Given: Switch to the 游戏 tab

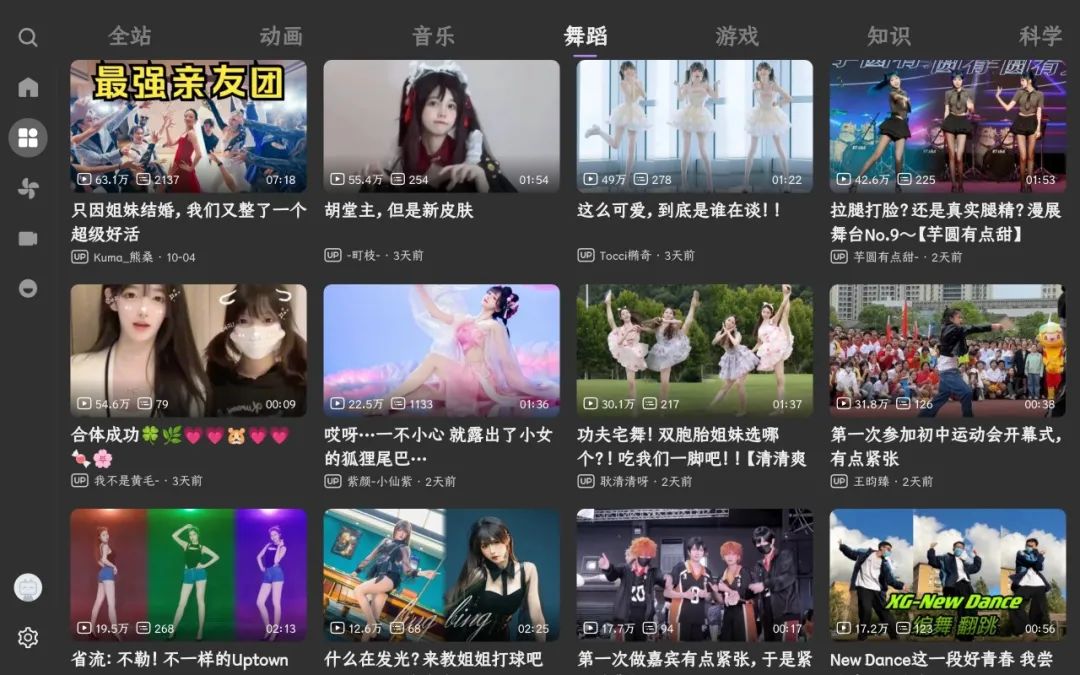Looking at the screenshot, I should click(x=737, y=36).
